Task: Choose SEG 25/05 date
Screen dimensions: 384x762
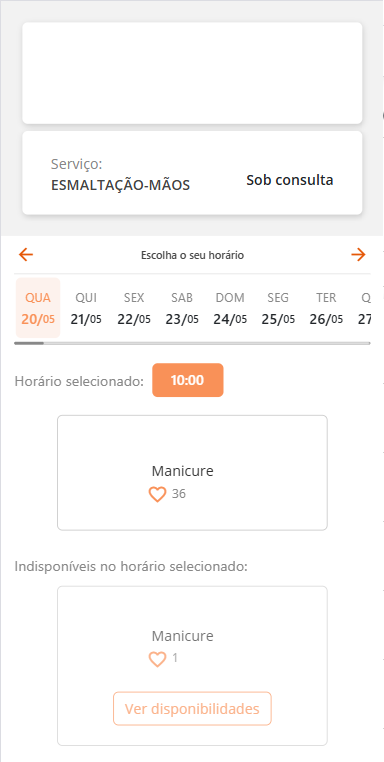Action: coord(278,308)
